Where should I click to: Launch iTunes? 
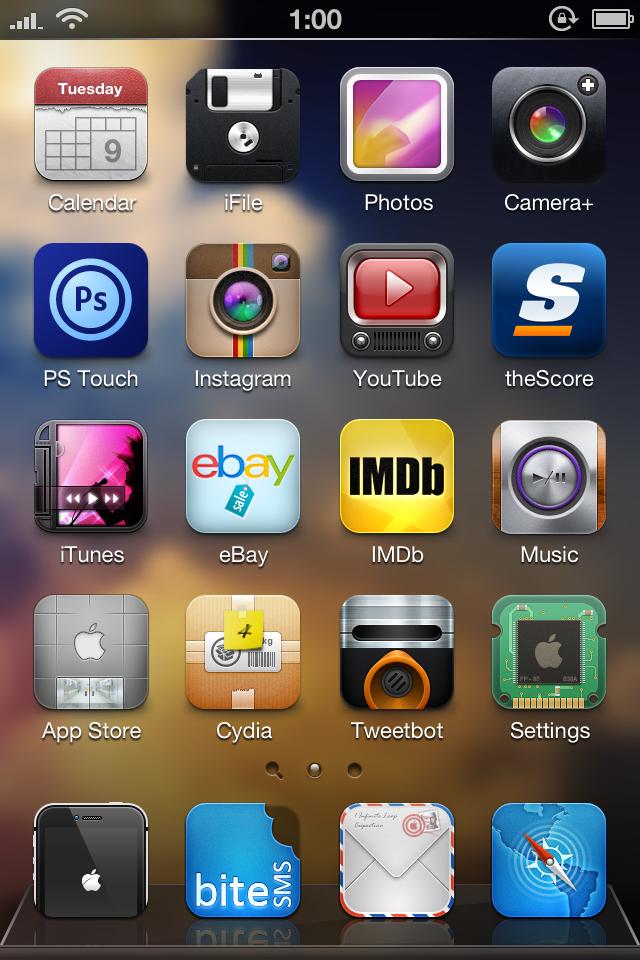click(91, 476)
